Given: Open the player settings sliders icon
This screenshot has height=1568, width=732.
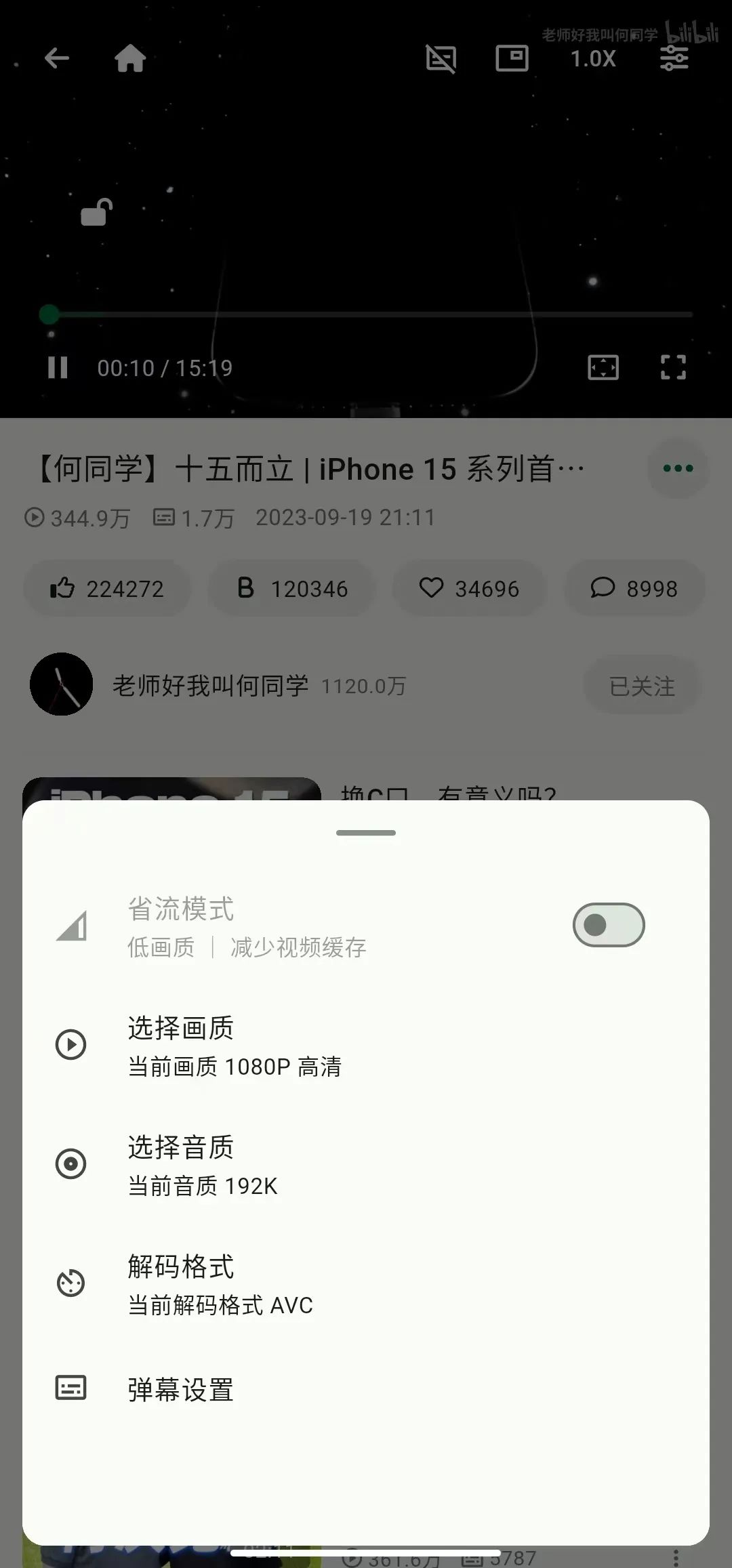Looking at the screenshot, I should click(x=674, y=58).
